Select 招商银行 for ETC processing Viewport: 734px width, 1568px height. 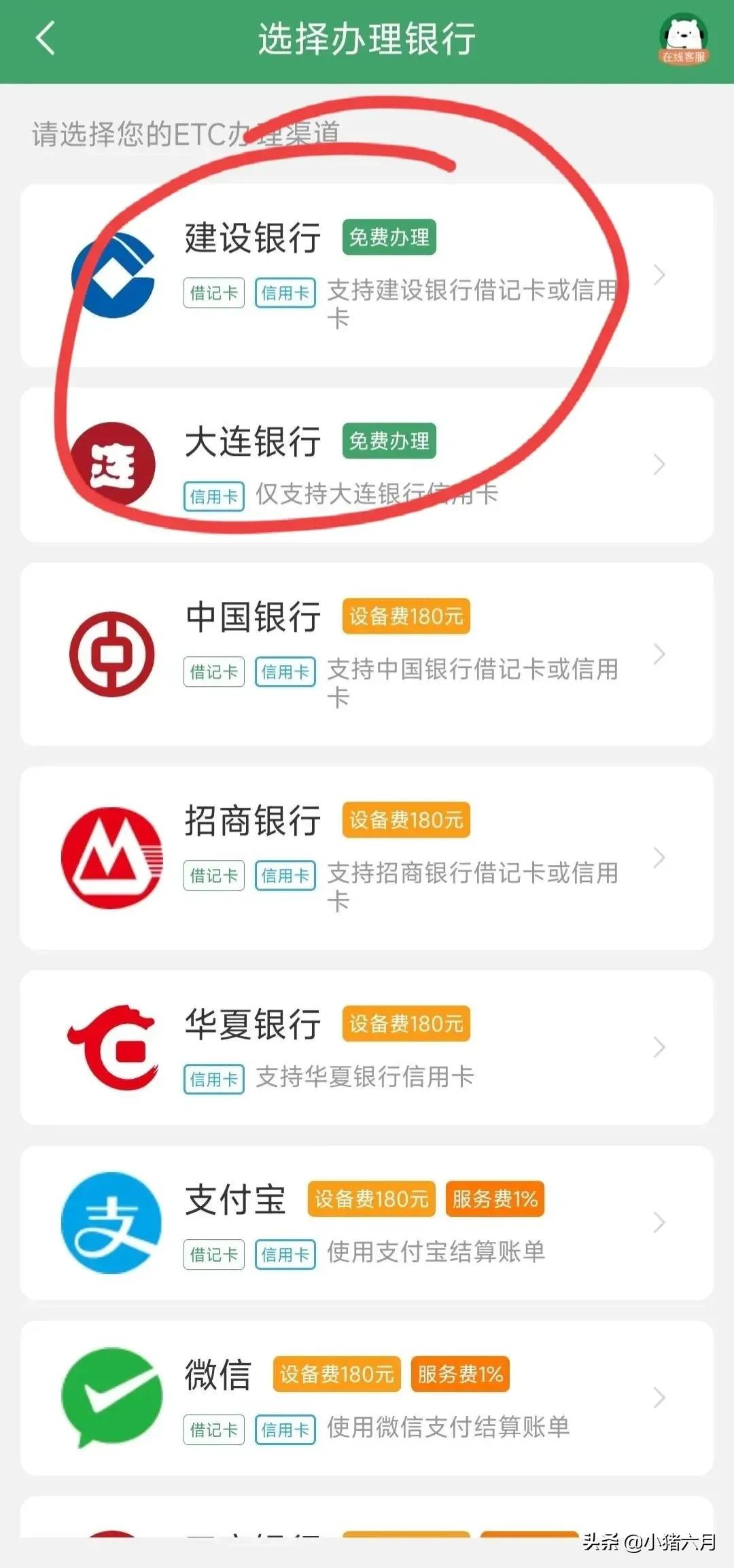[x=367, y=858]
